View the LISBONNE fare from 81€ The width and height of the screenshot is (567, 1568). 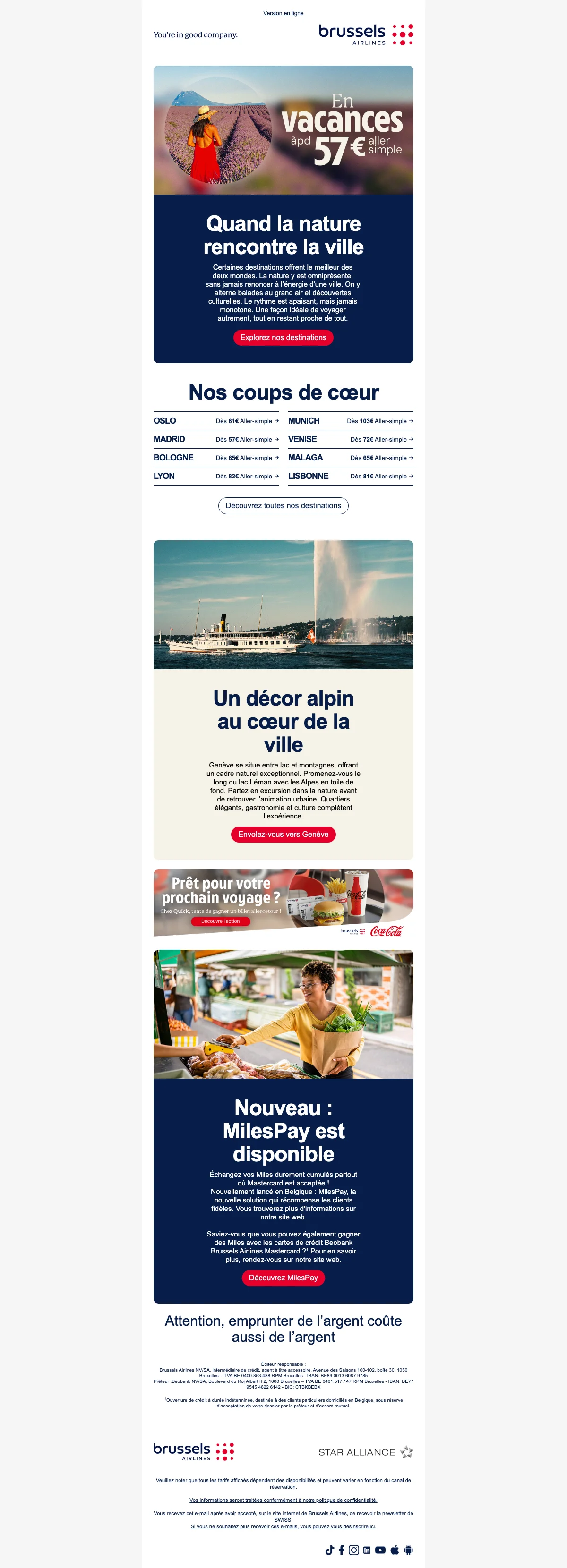tap(351, 476)
